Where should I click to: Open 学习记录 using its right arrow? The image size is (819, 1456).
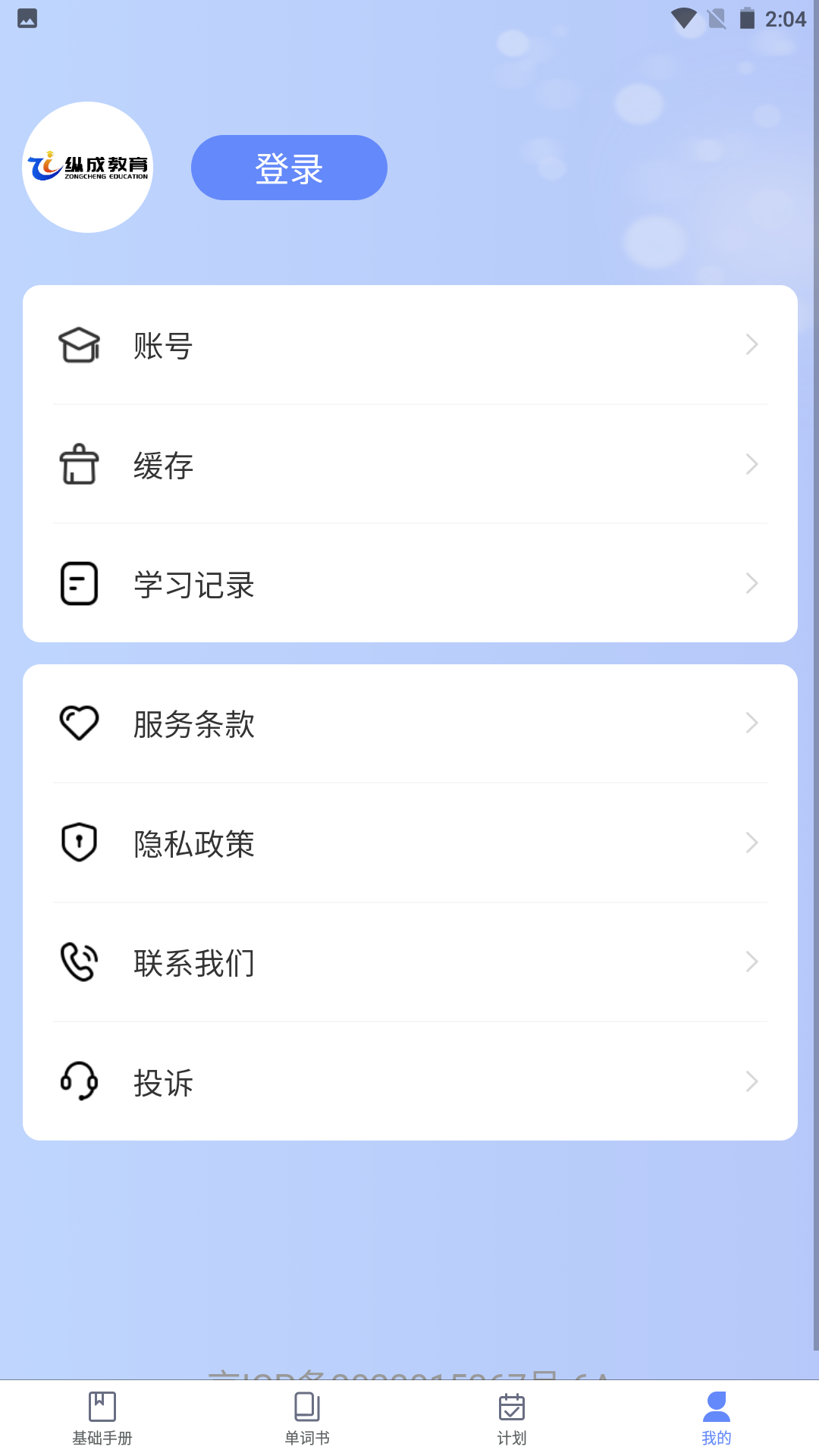(752, 583)
